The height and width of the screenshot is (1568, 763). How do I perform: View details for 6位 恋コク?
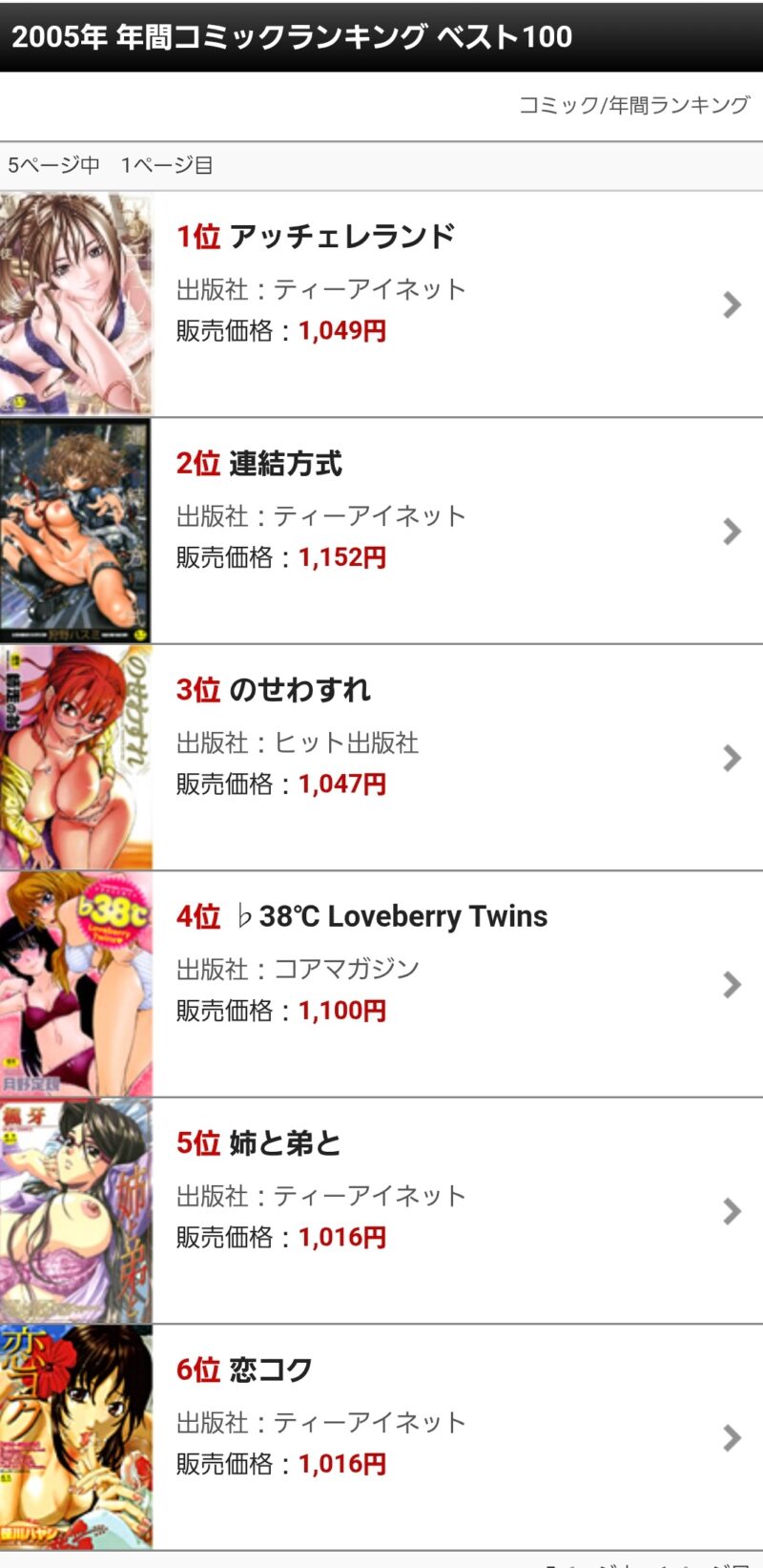tap(381, 1437)
